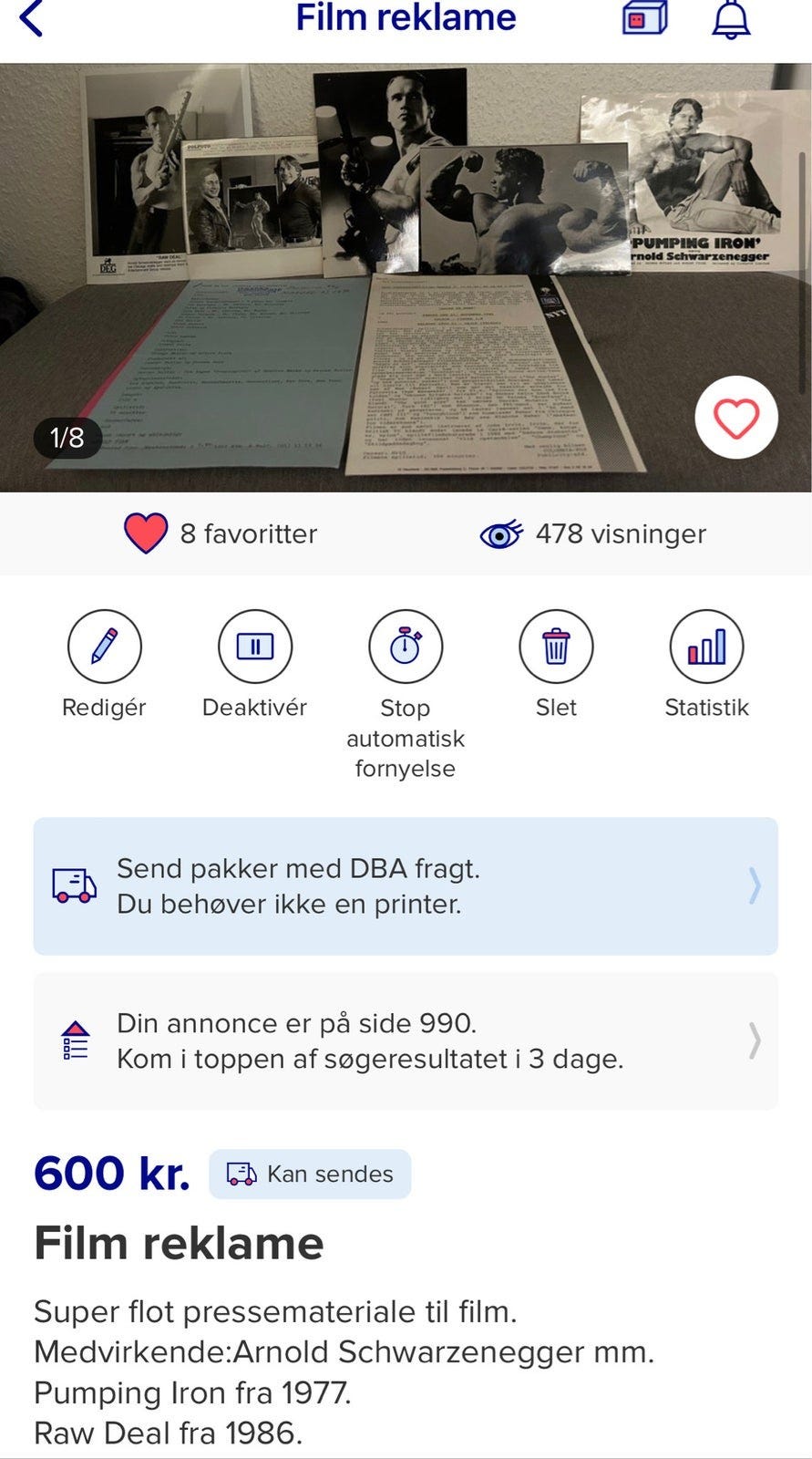Select the Redigér pencil icon
Image resolution: width=812 pixels, height=1459 pixels.
coord(104,647)
